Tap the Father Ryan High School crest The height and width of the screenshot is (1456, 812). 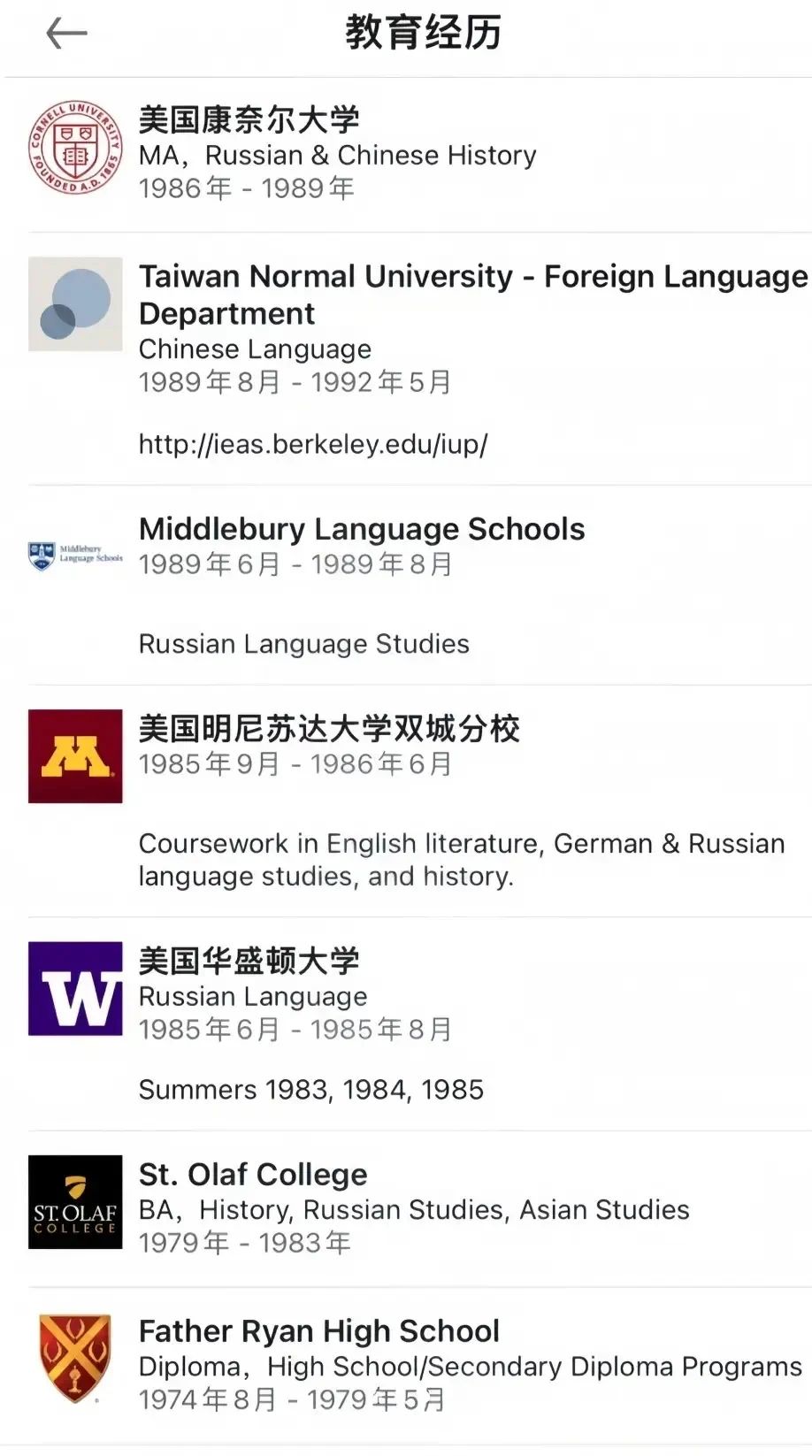pos(75,1360)
